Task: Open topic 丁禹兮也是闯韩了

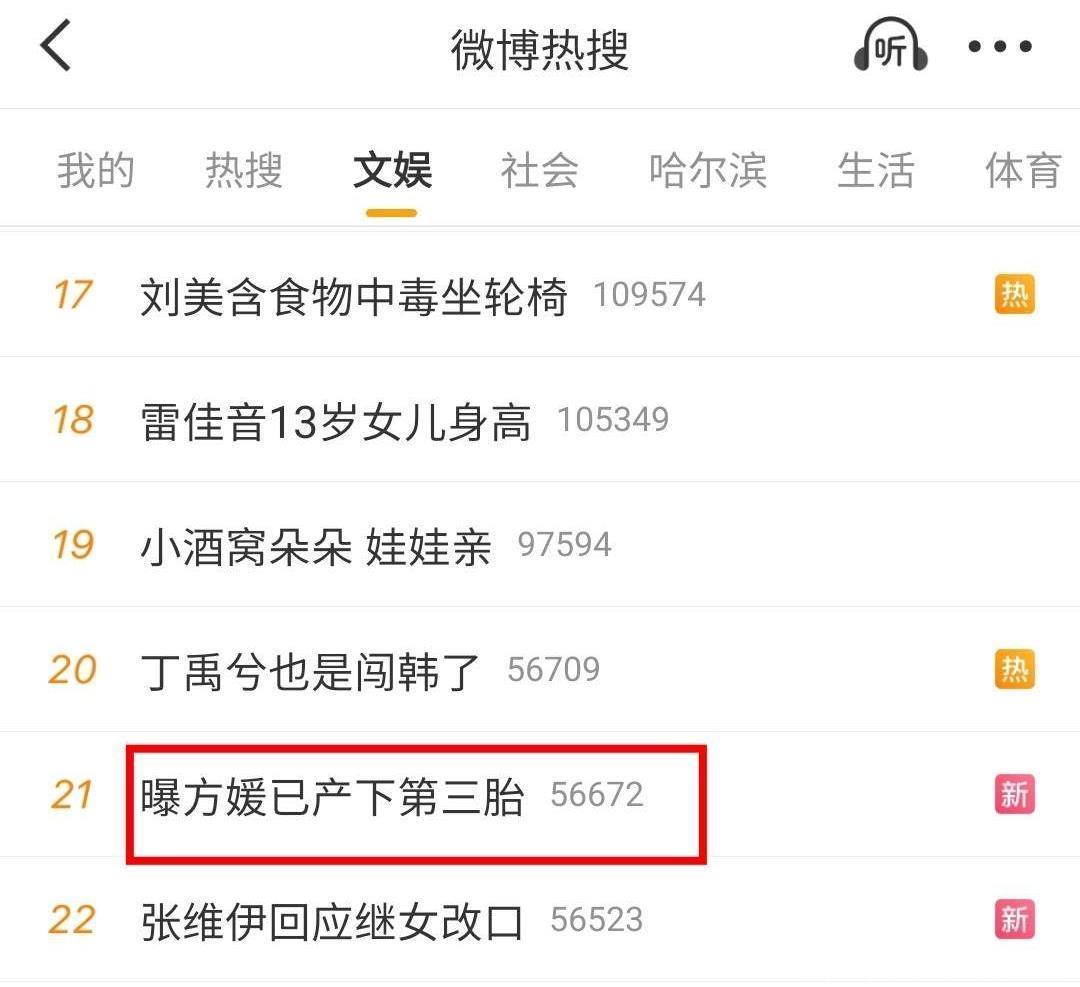Action: [540, 669]
